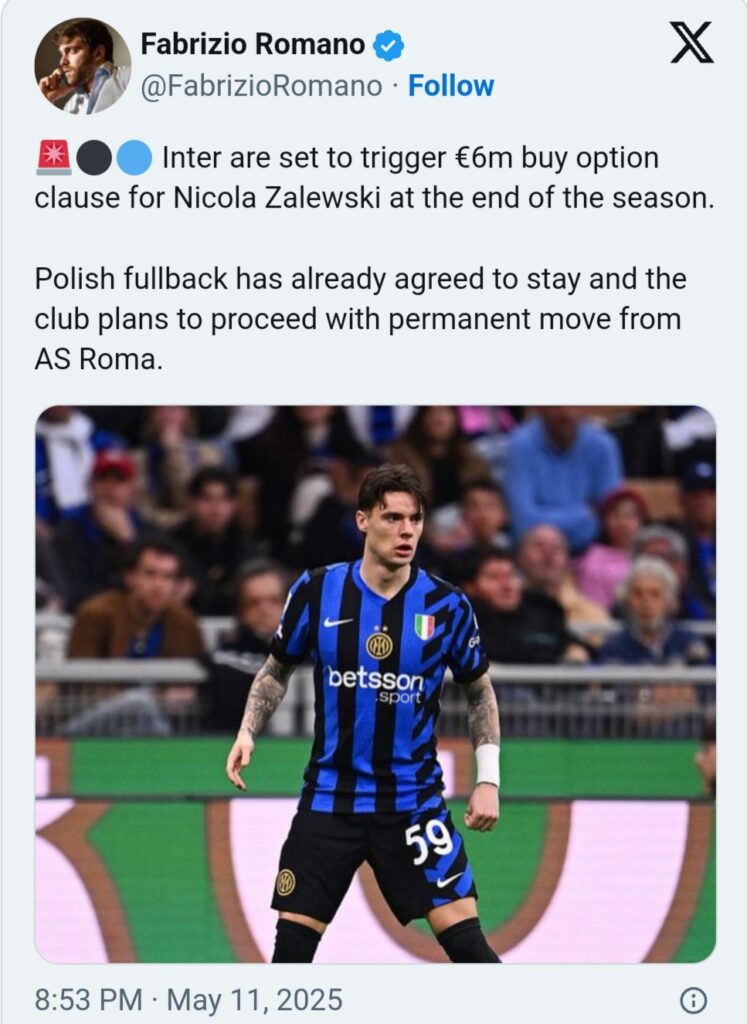Open the info icon

(x=693, y=1000)
